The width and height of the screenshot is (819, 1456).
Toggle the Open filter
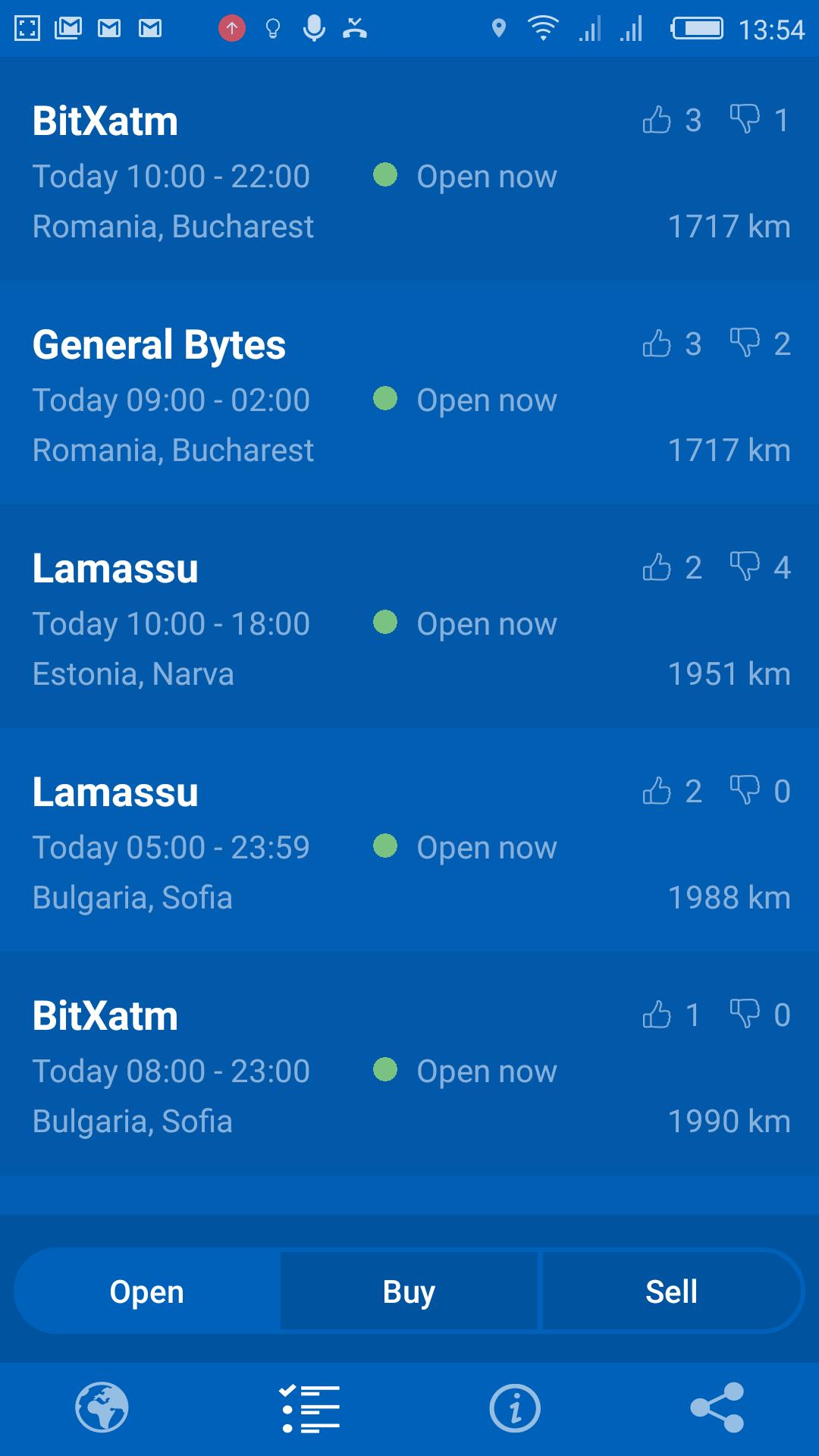tap(148, 1291)
